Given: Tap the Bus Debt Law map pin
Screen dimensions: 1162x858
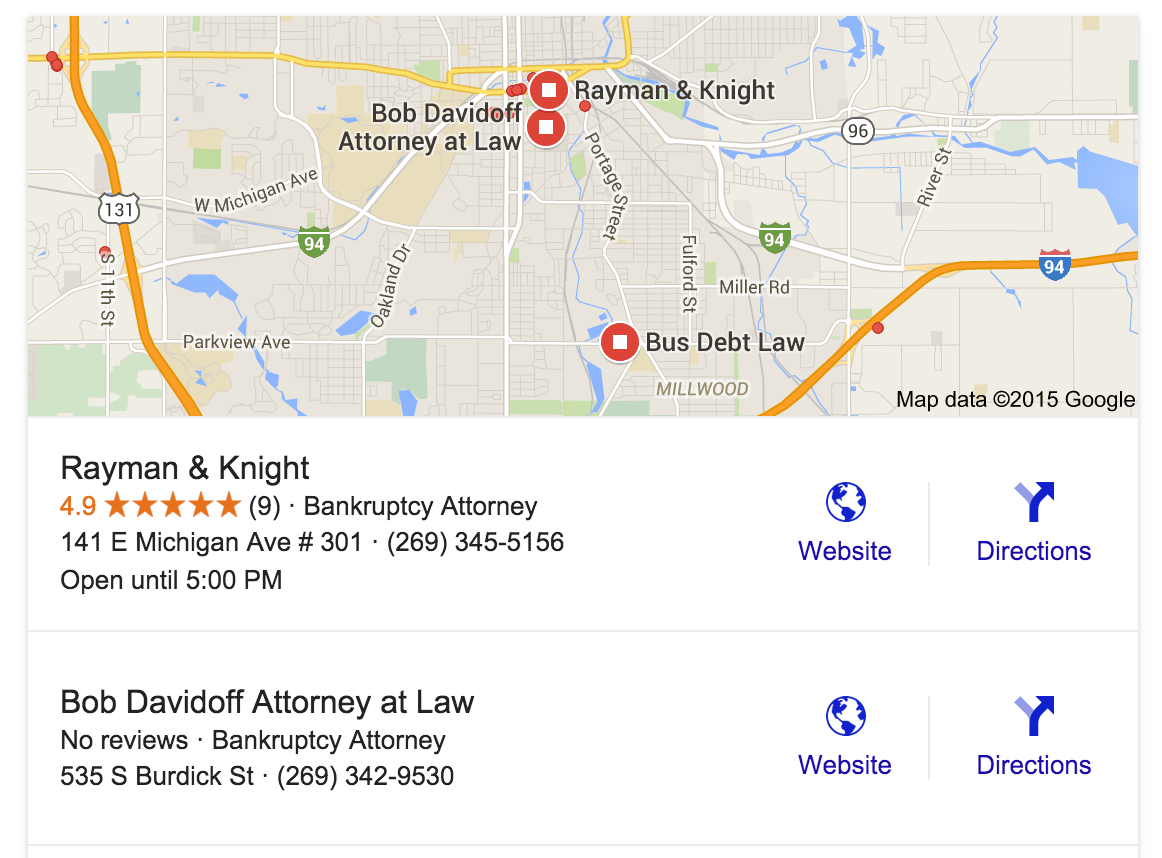Looking at the screenshot, I should pos(620,342).
